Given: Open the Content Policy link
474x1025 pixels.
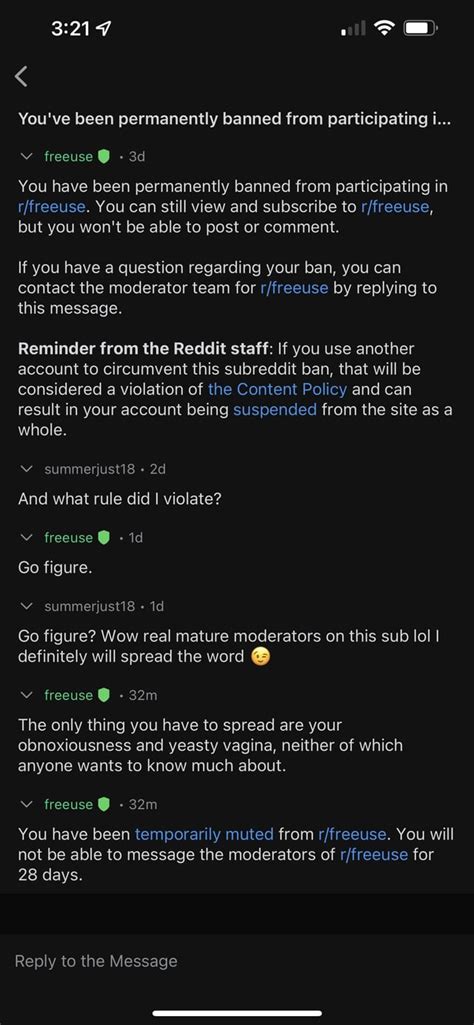Looking at the screenshot, I should tap(277, 390).
